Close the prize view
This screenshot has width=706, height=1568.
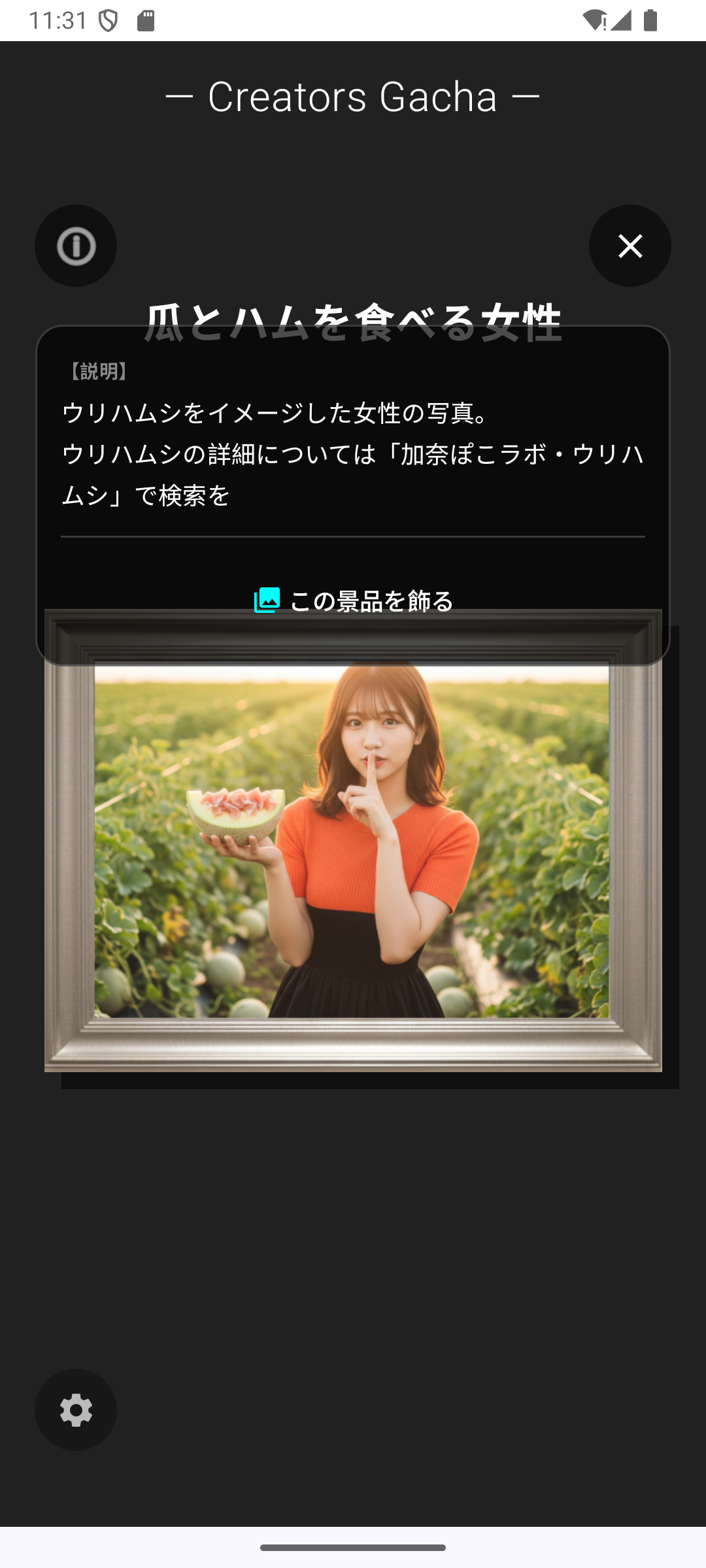630,246
